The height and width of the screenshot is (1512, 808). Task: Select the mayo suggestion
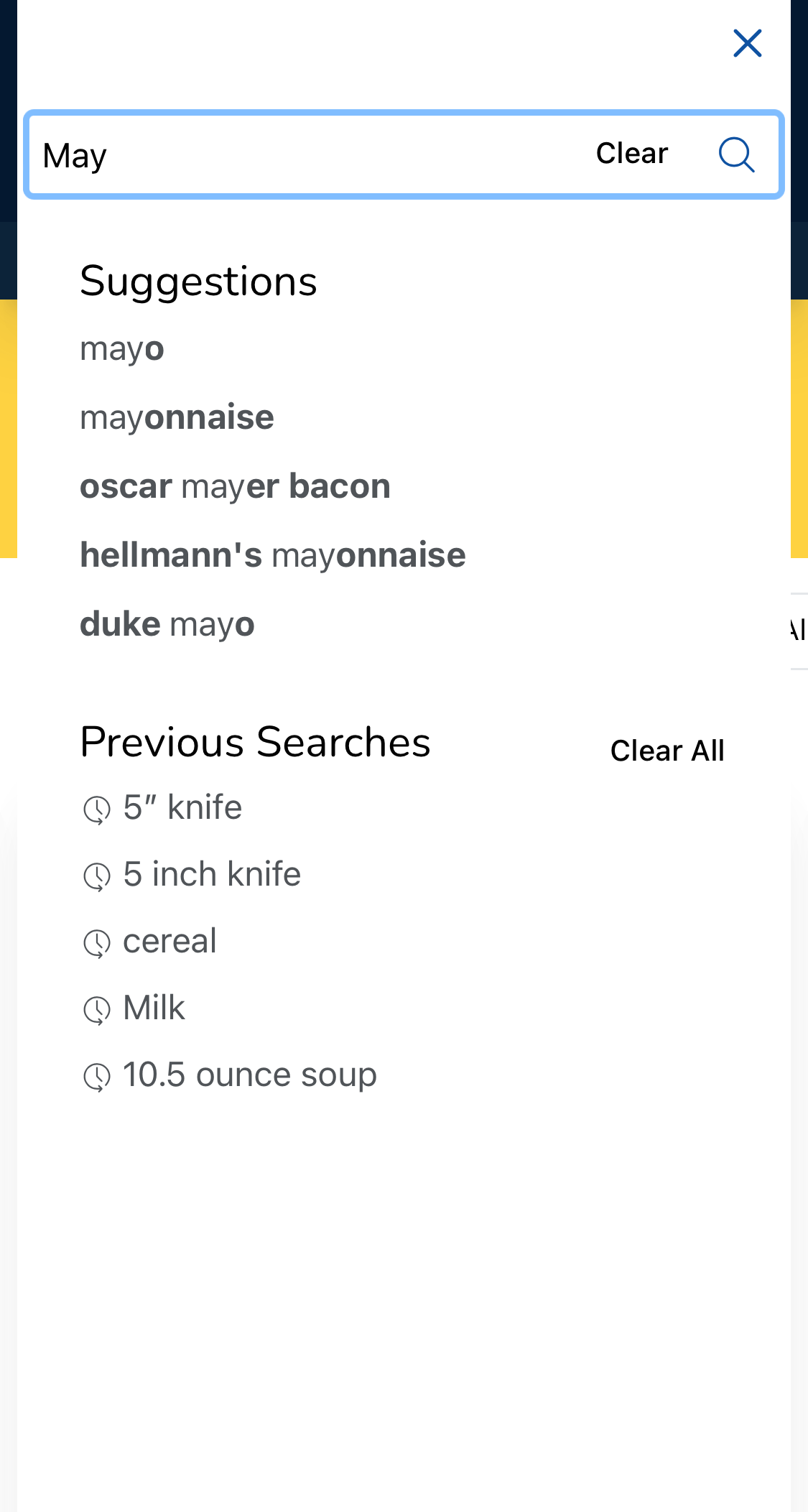[122, 350]
